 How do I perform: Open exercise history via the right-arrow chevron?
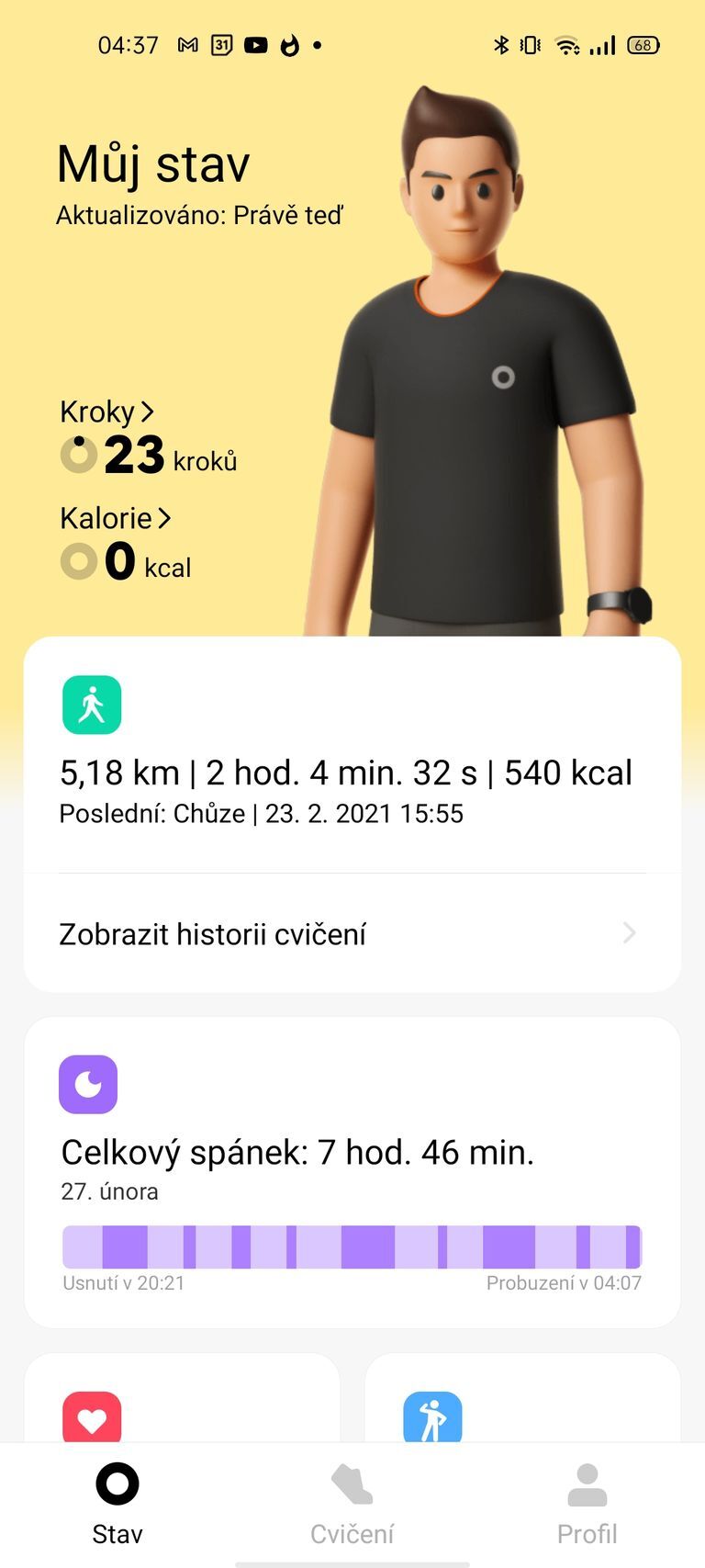pos(629,933)
